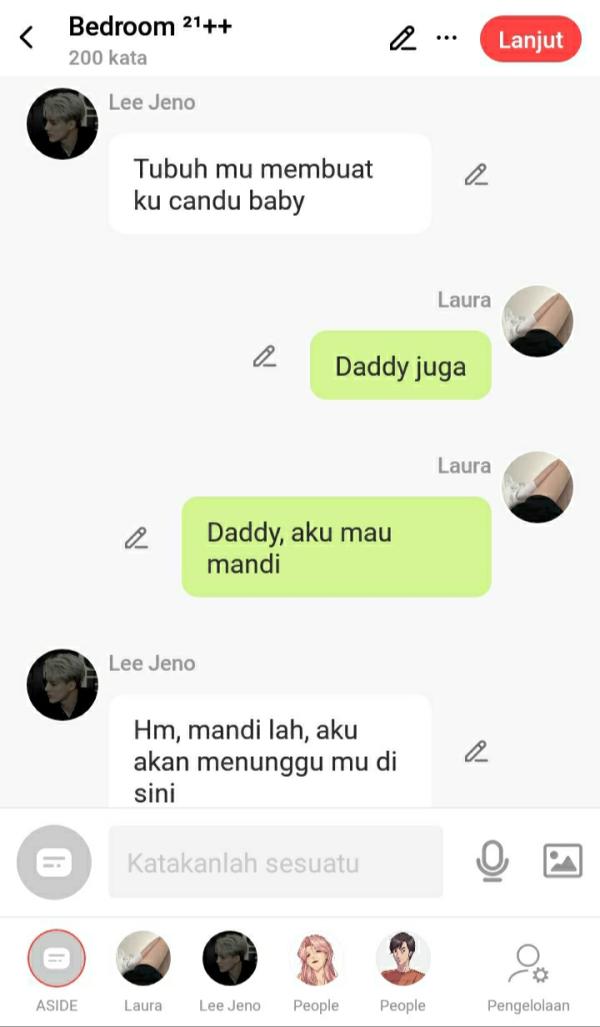This screenshot has width=600, height=1027.
Task: Edit the Bedroom story title with the pencil icon
Action: tap(402, 39)
